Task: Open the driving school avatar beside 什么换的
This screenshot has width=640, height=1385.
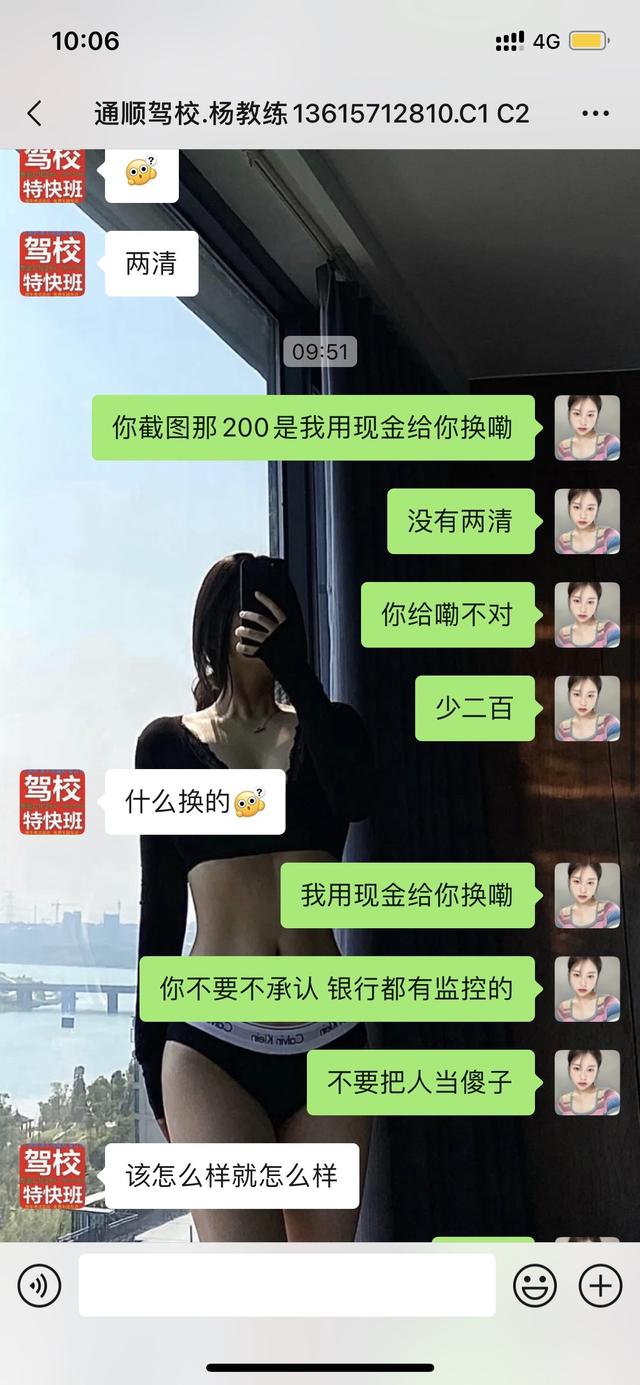Action: [x=53, y=802]
